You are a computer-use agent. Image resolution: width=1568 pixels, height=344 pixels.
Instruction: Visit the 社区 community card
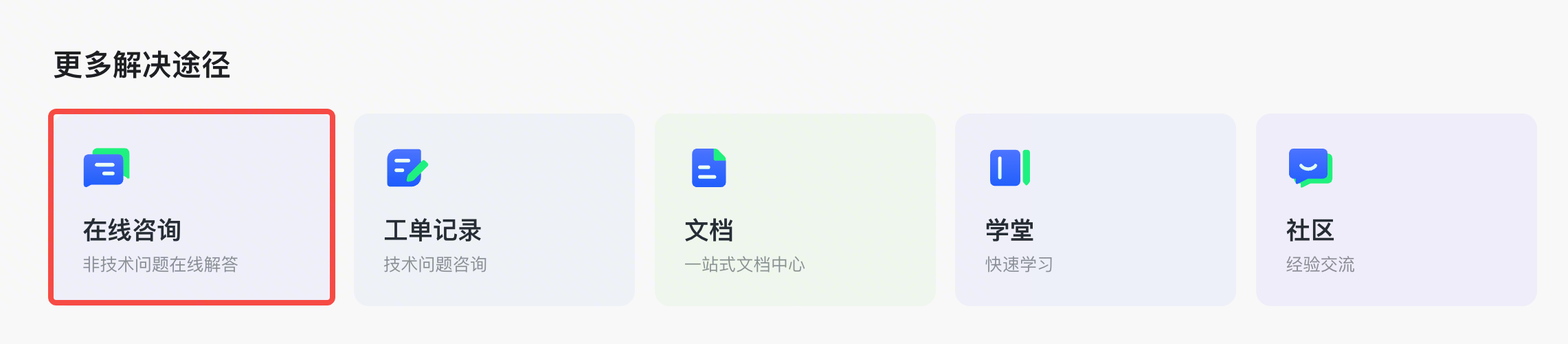[1396, 209]
